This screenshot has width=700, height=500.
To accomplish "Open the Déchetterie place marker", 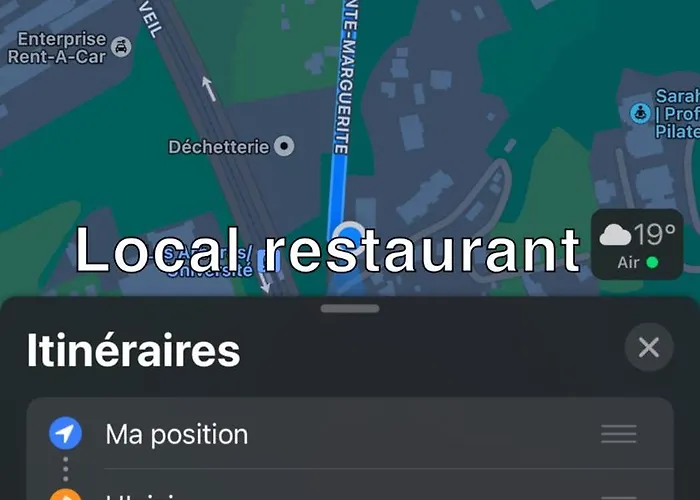I will [284, 147].
